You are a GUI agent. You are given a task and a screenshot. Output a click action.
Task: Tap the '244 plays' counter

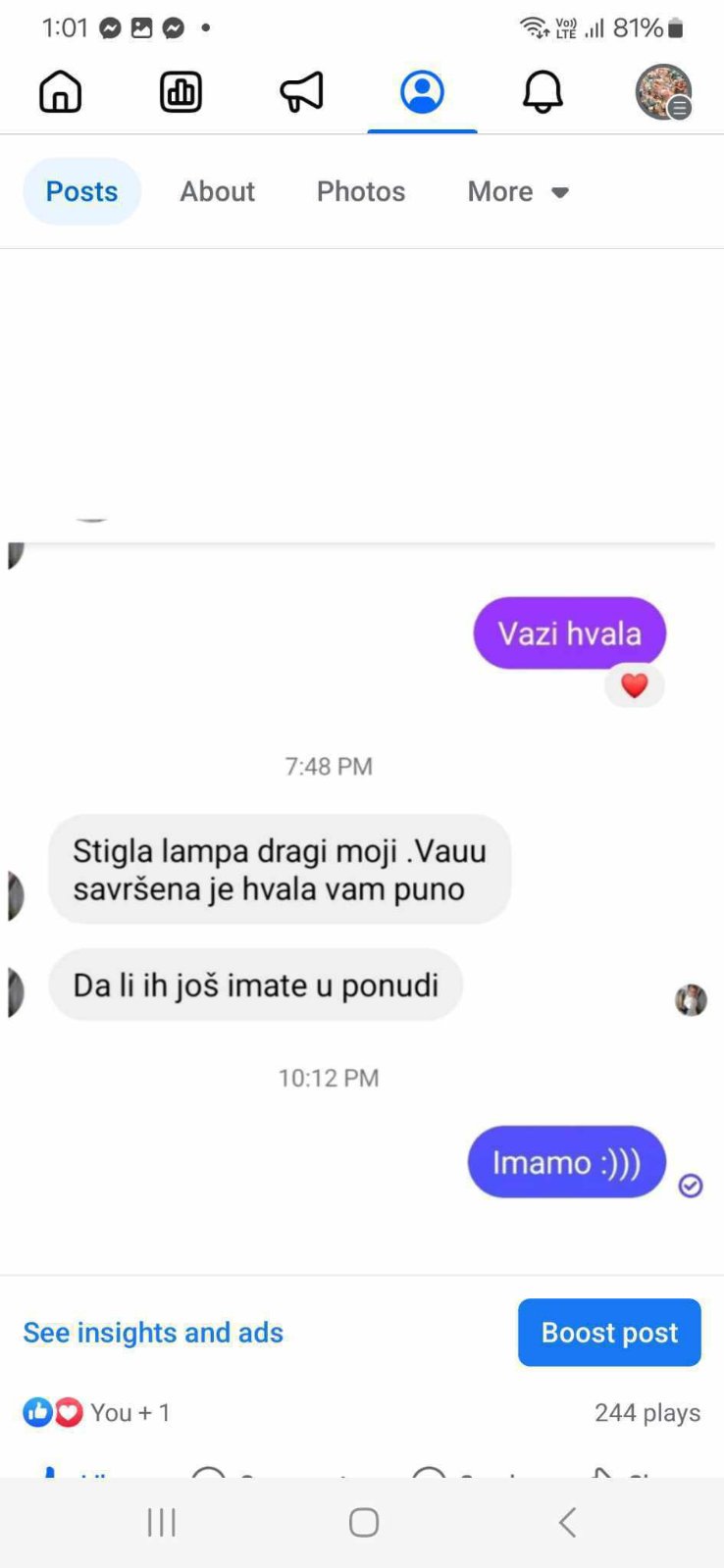(x=646, y=1412)
